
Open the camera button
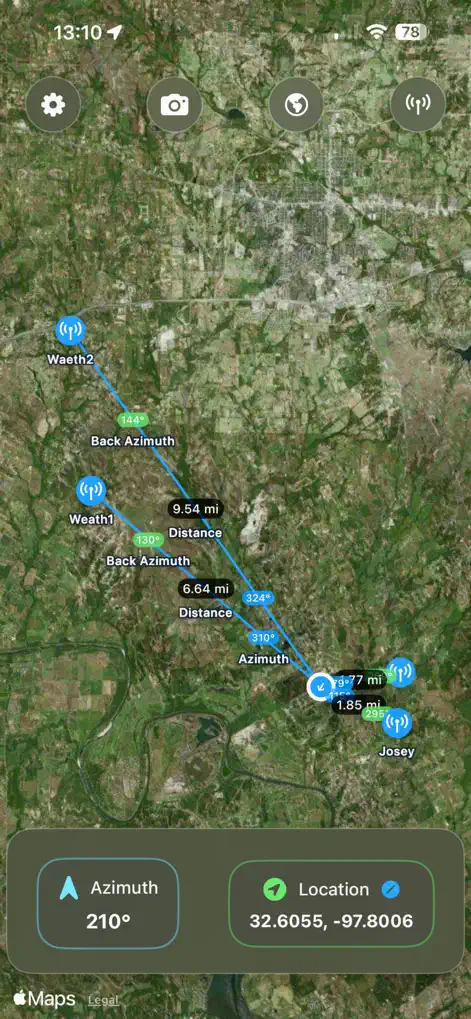pos(174,105)
